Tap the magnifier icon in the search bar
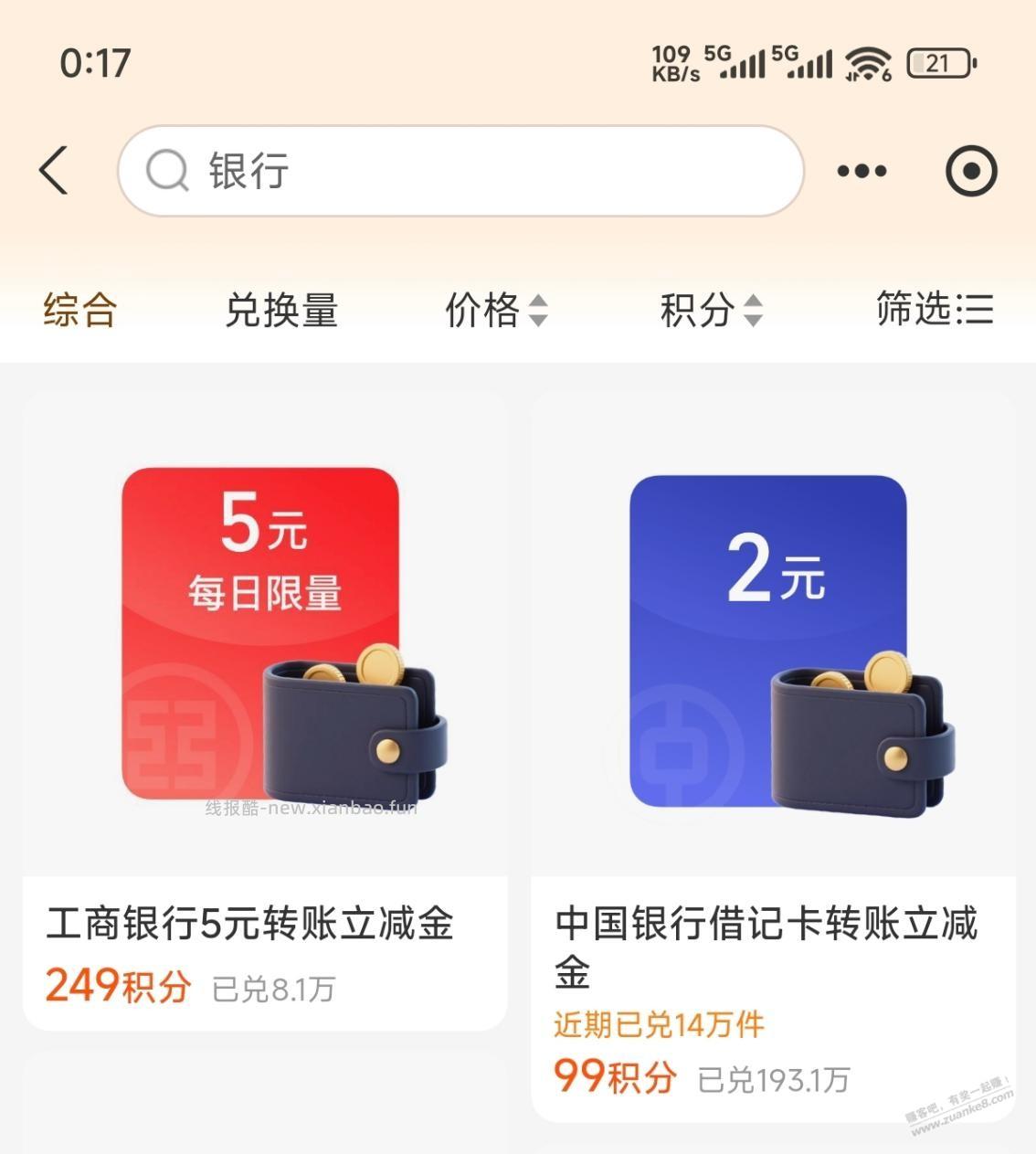 coord(165,170)
